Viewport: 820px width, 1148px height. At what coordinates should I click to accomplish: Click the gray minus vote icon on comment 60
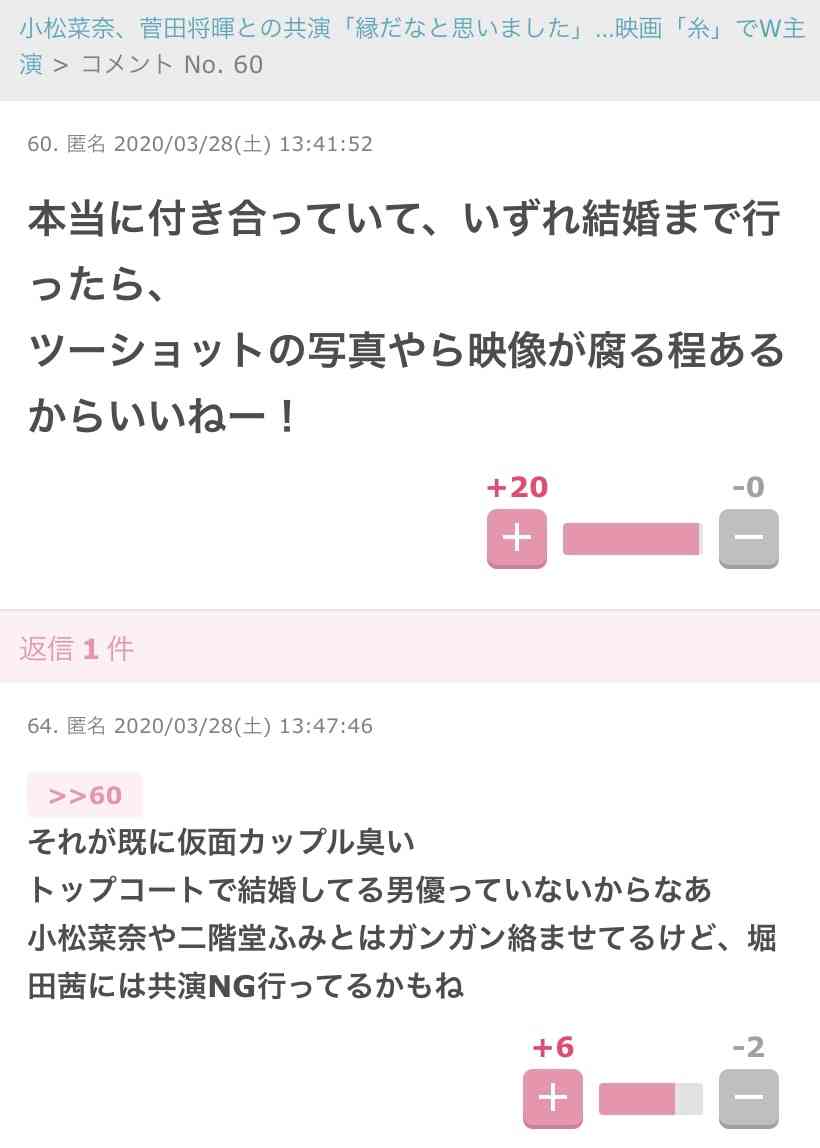tap(748, 538)
